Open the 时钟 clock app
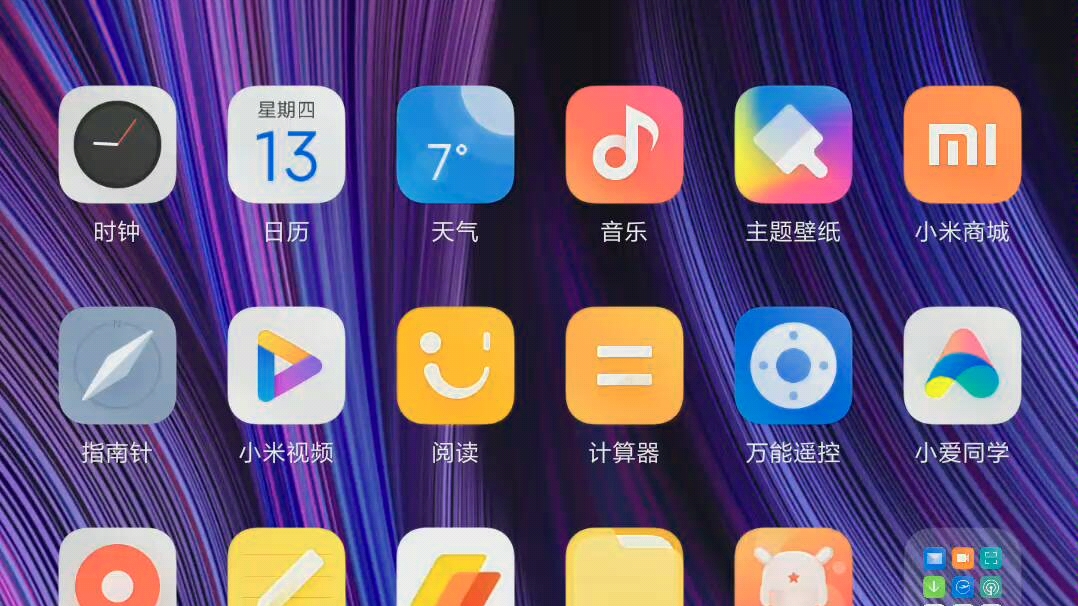The height and width of the screenshot is (606, 1078). coord(117,144)
